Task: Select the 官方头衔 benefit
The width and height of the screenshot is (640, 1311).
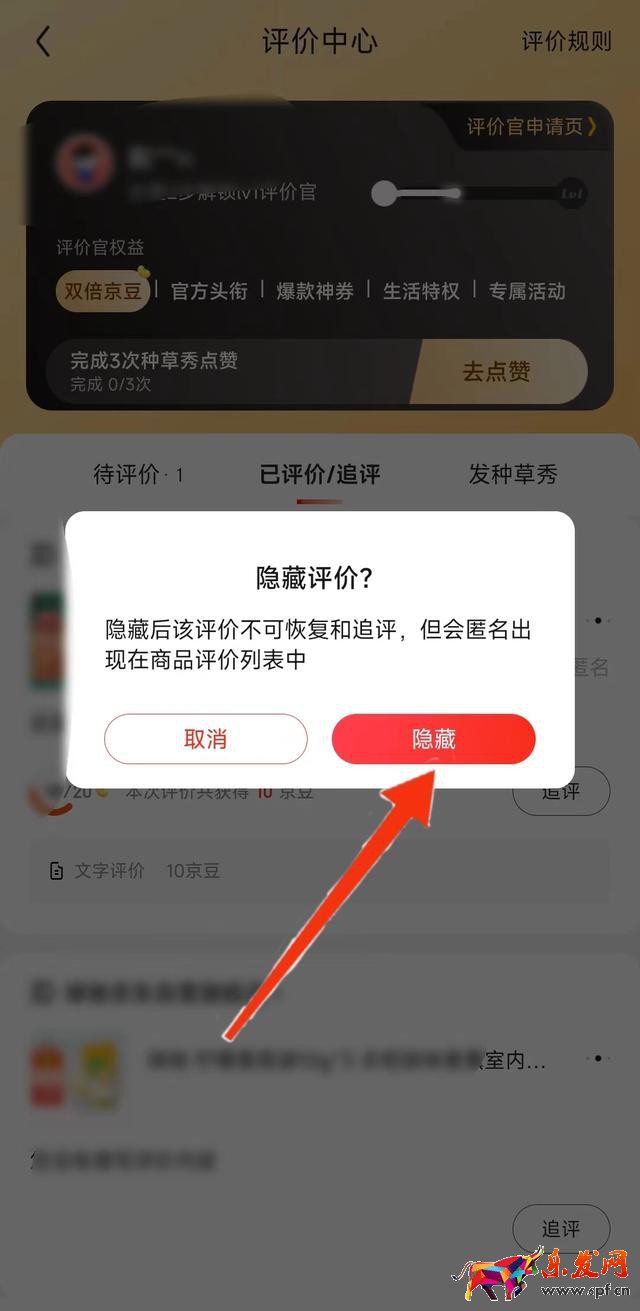Action: coord(208,291)
